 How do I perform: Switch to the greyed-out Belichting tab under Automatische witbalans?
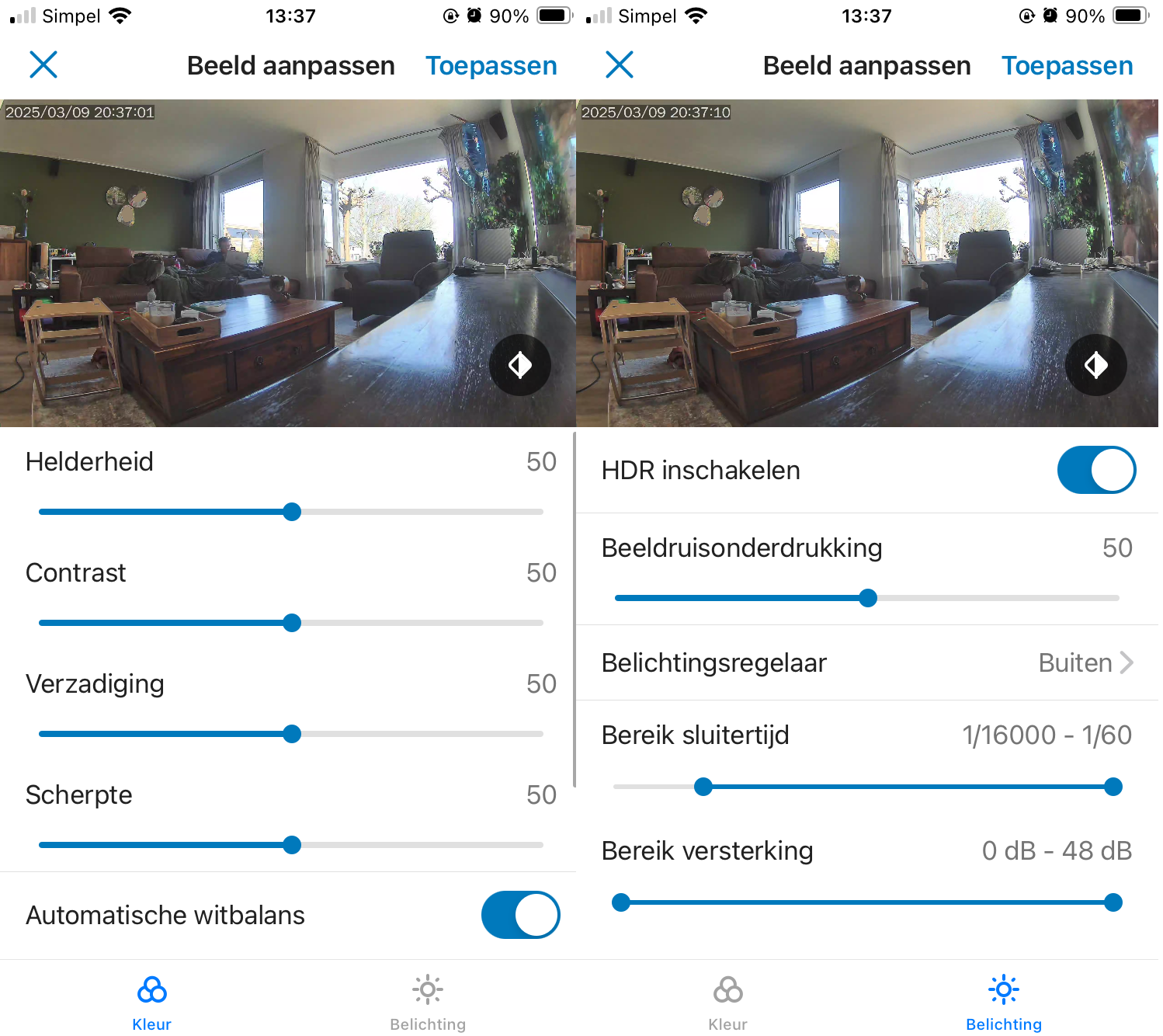tap(428, 1002)
